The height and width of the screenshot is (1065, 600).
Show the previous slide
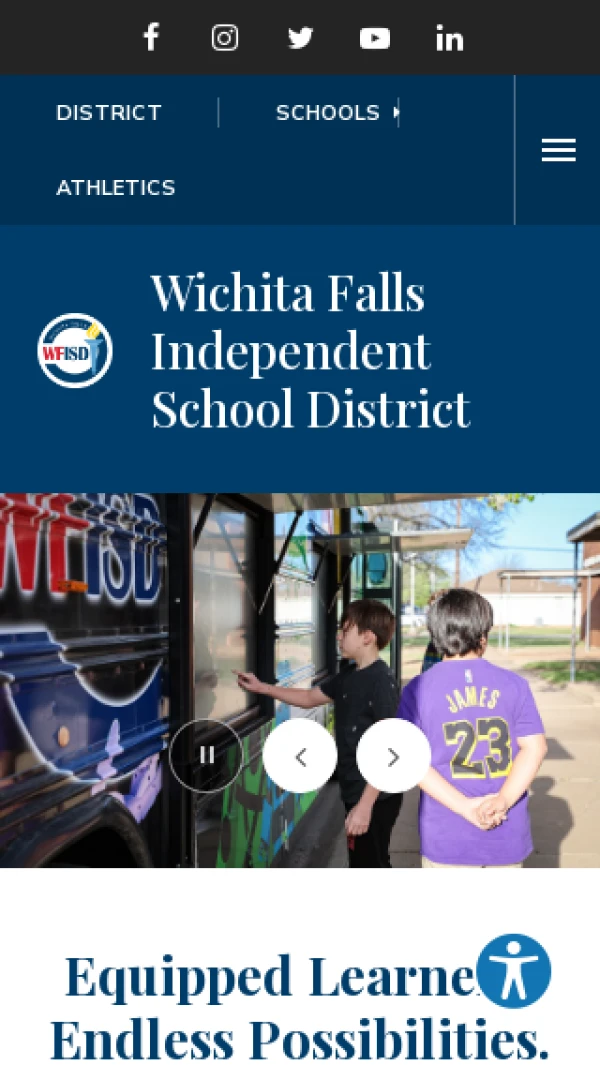click(x=300, y=756)
